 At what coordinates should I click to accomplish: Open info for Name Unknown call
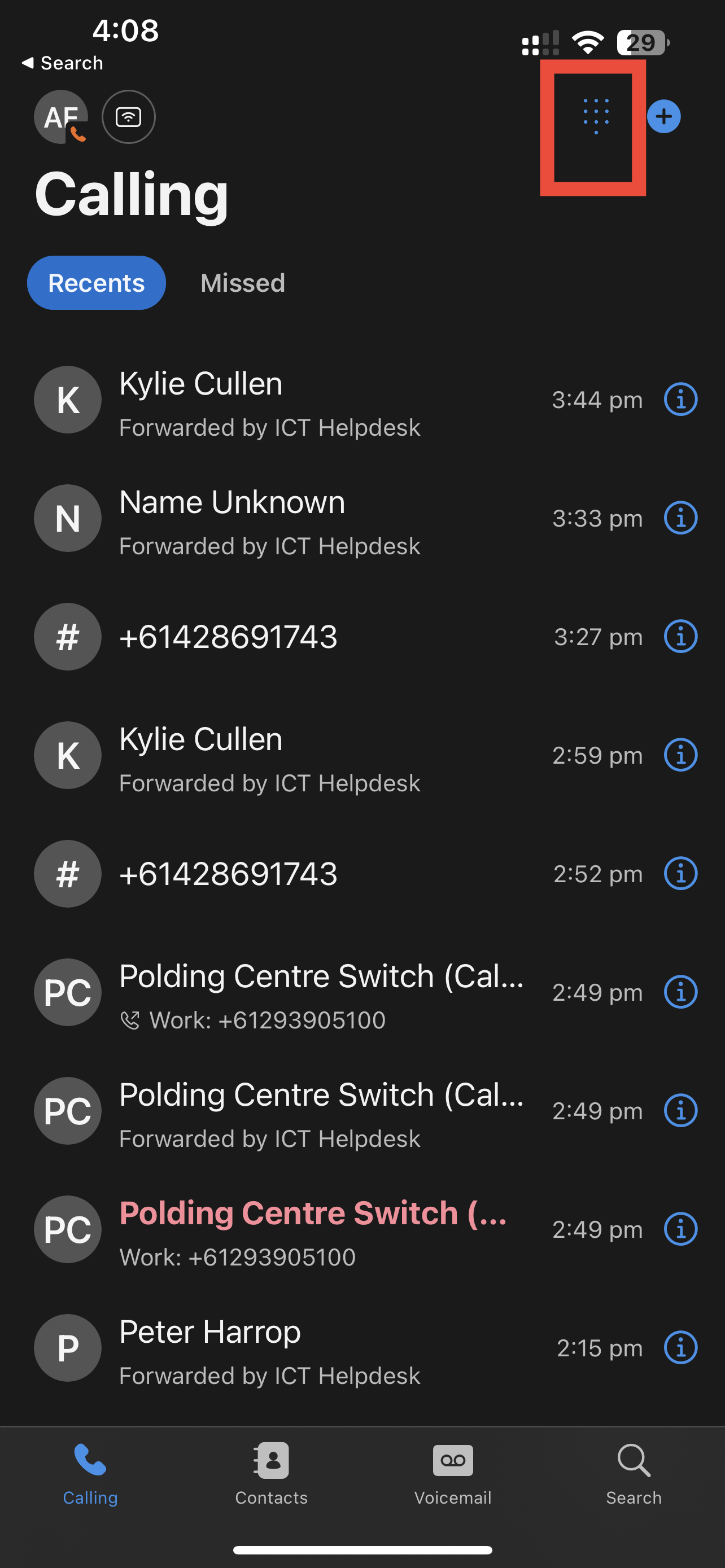pyautogui.click(x=680, y=518)
